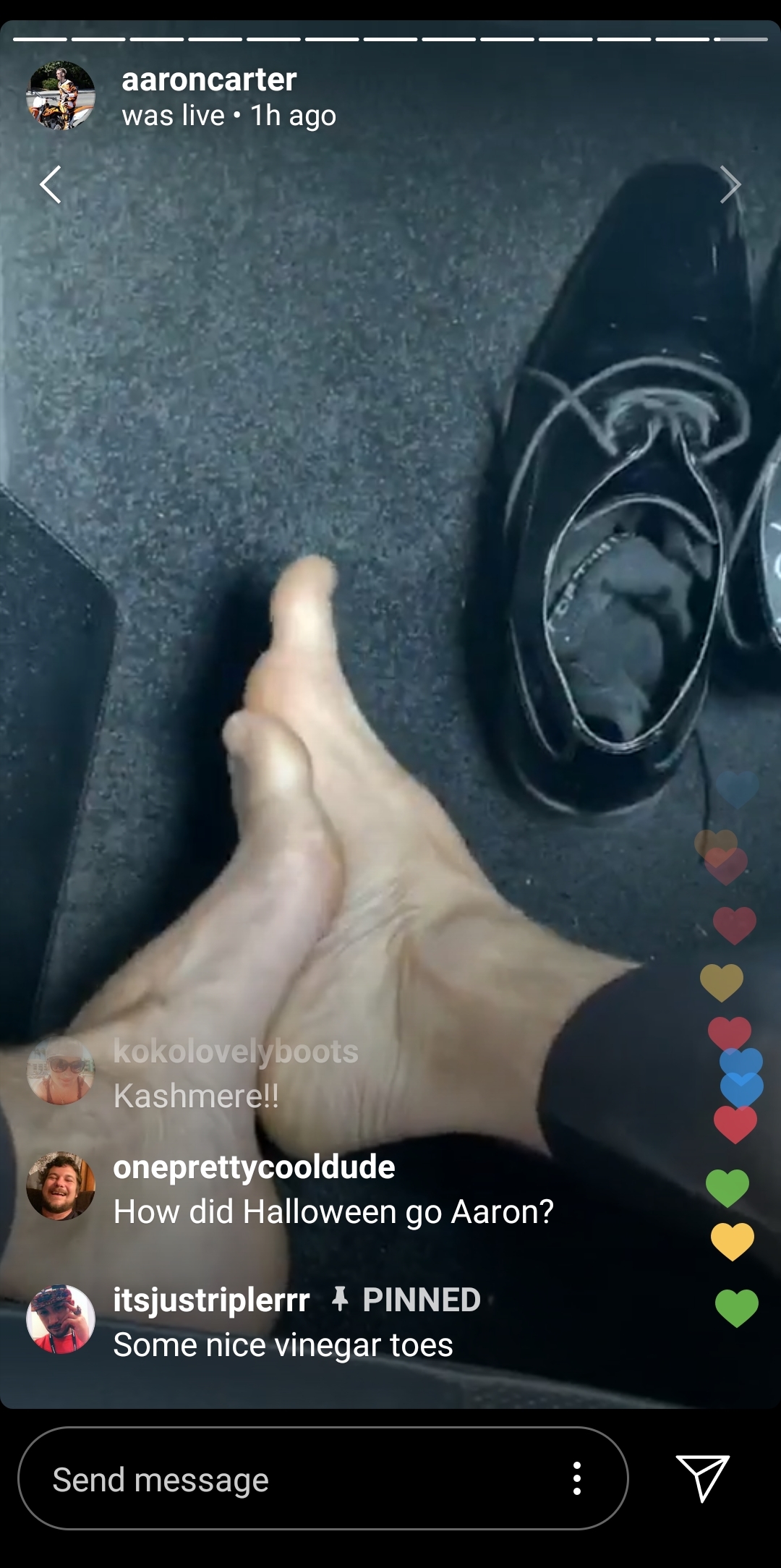The image size is (781, 1568).
Task: Open the Send message field
Action: click(289, 1479)
